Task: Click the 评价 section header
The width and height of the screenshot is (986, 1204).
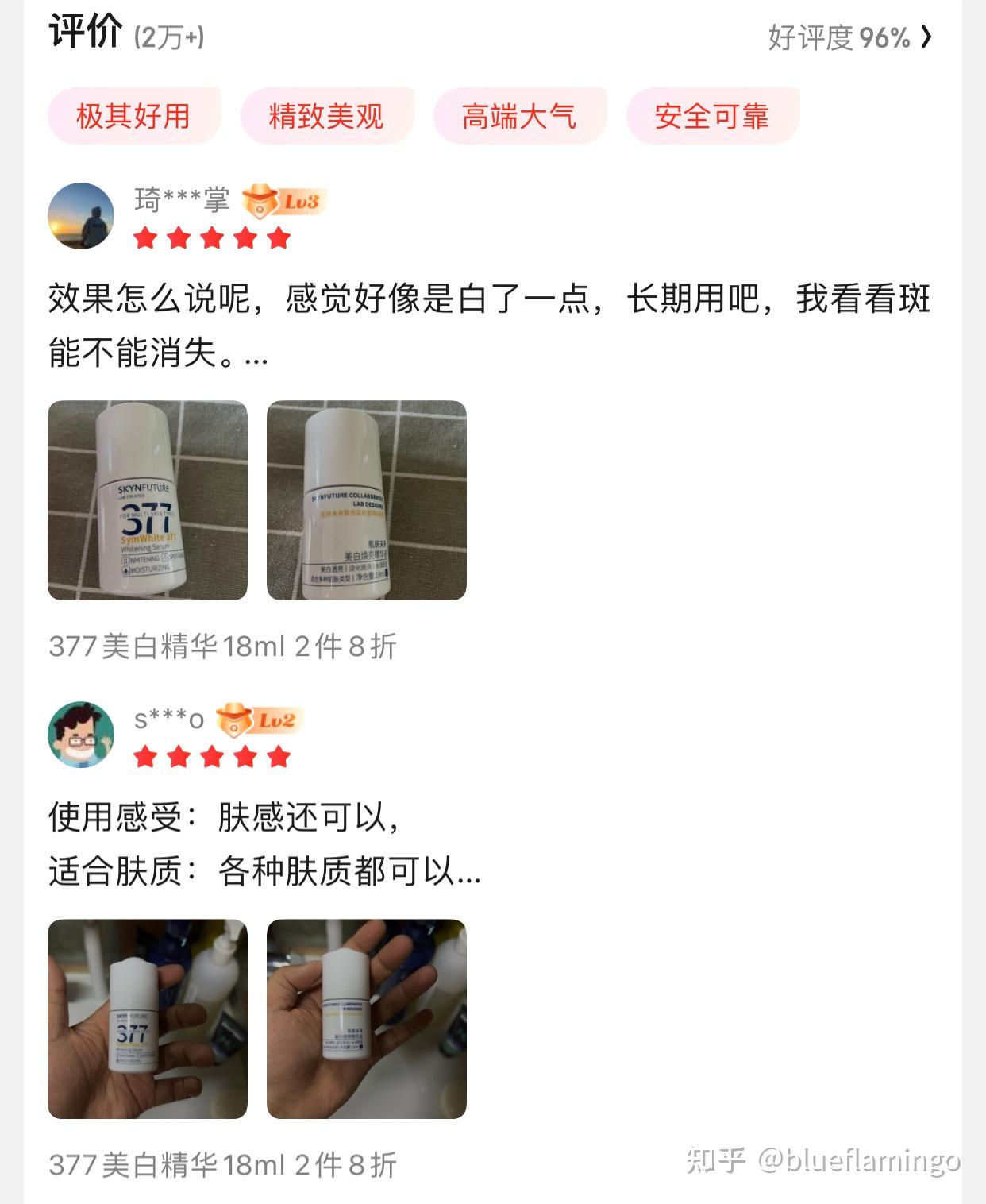Action: pyautogui.click(x=79, y=35)
